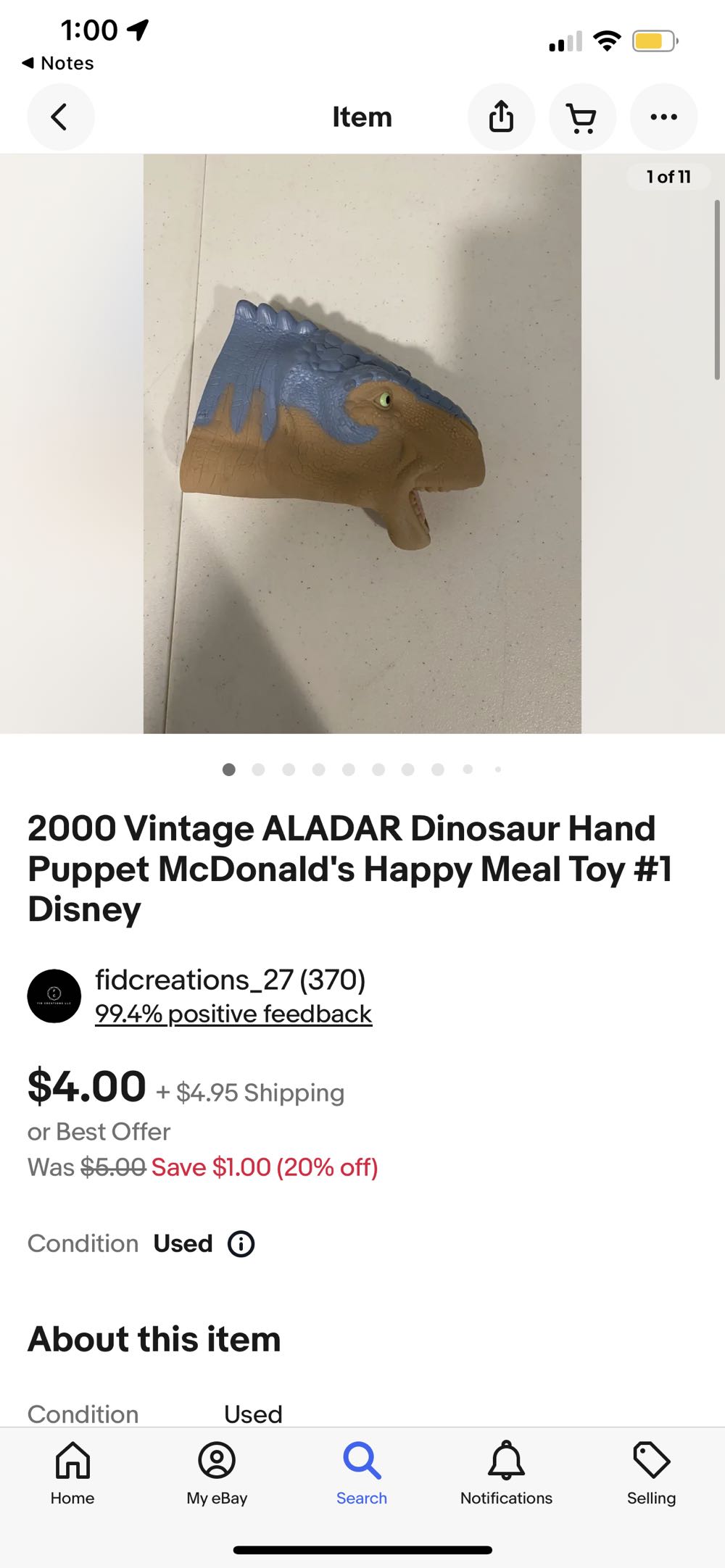Open the more options menu

(x=664, y=117)
